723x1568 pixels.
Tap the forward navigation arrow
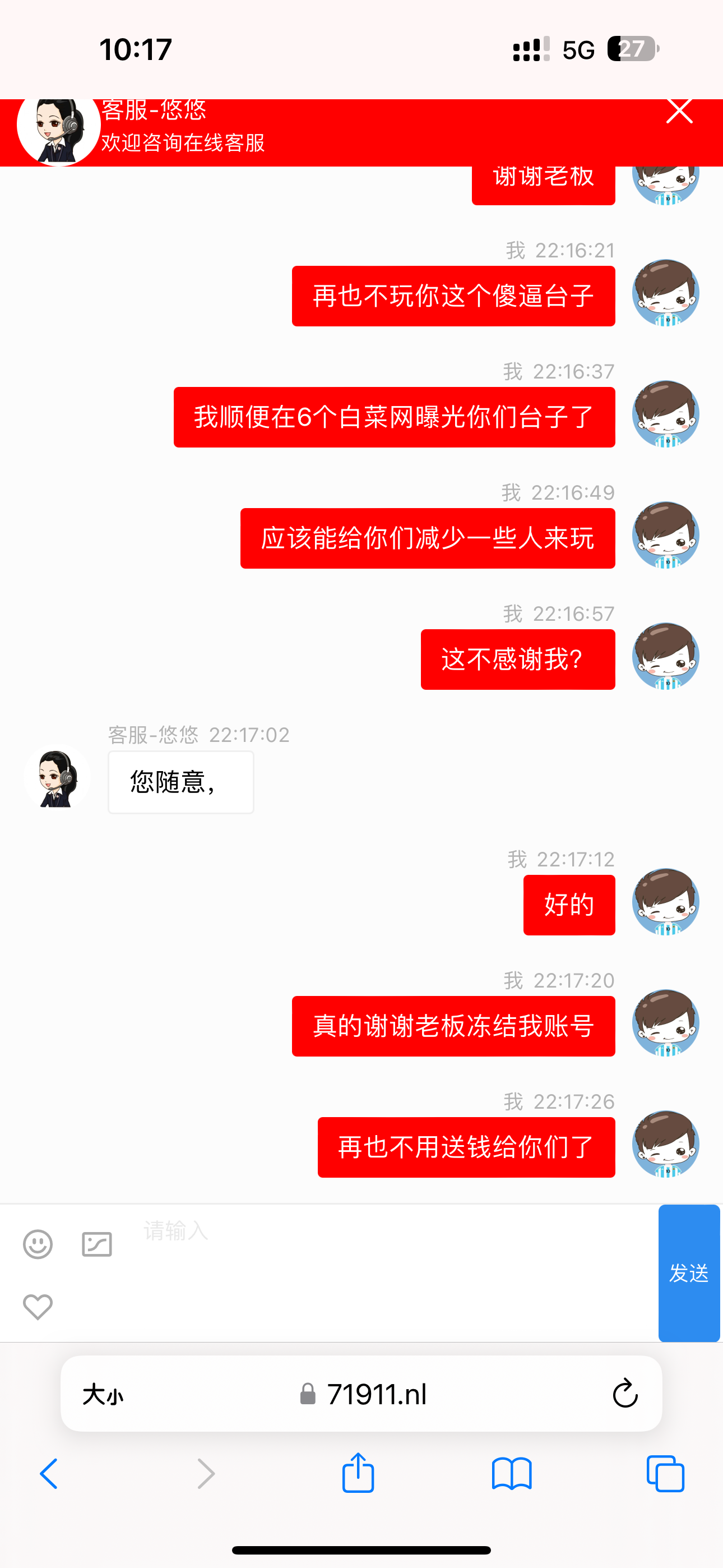[x=205, y=1474]
